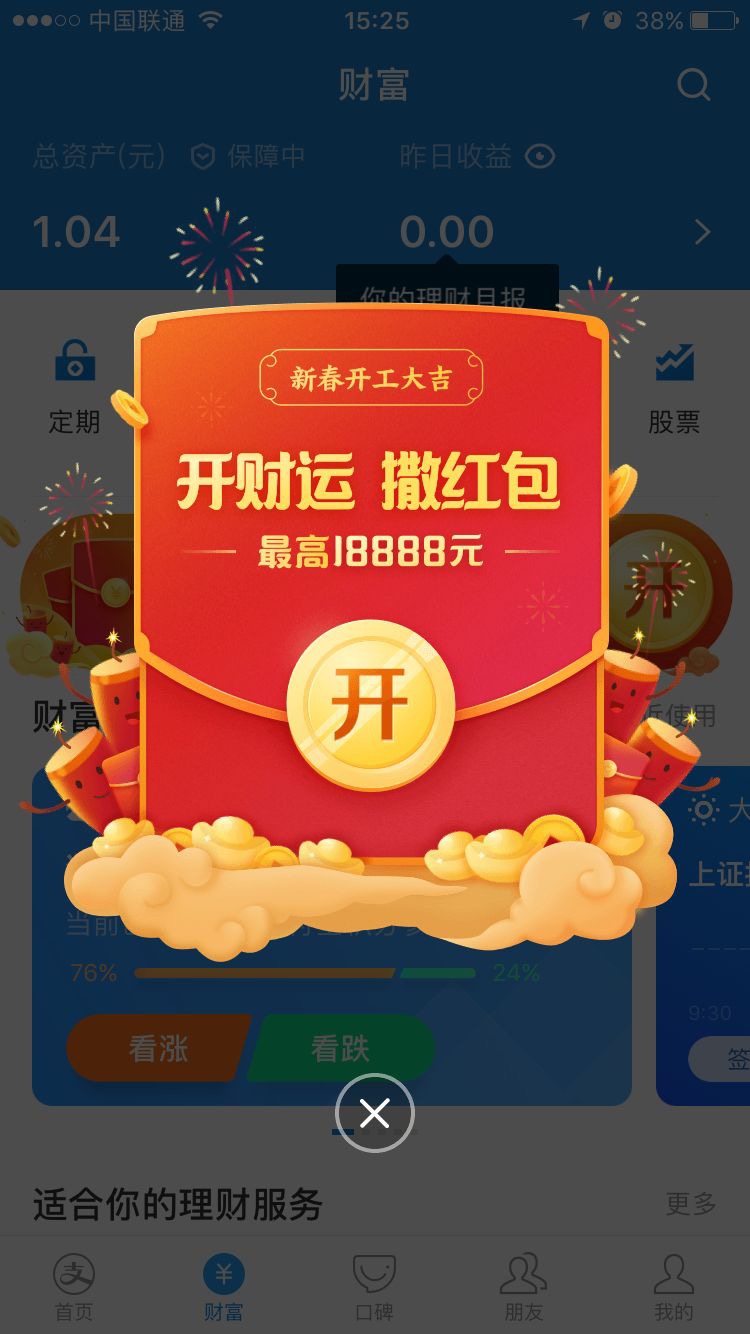Choose the 看跌 button
Viewport: 750px width, 1334px height.
click(x=341, y=1049)
